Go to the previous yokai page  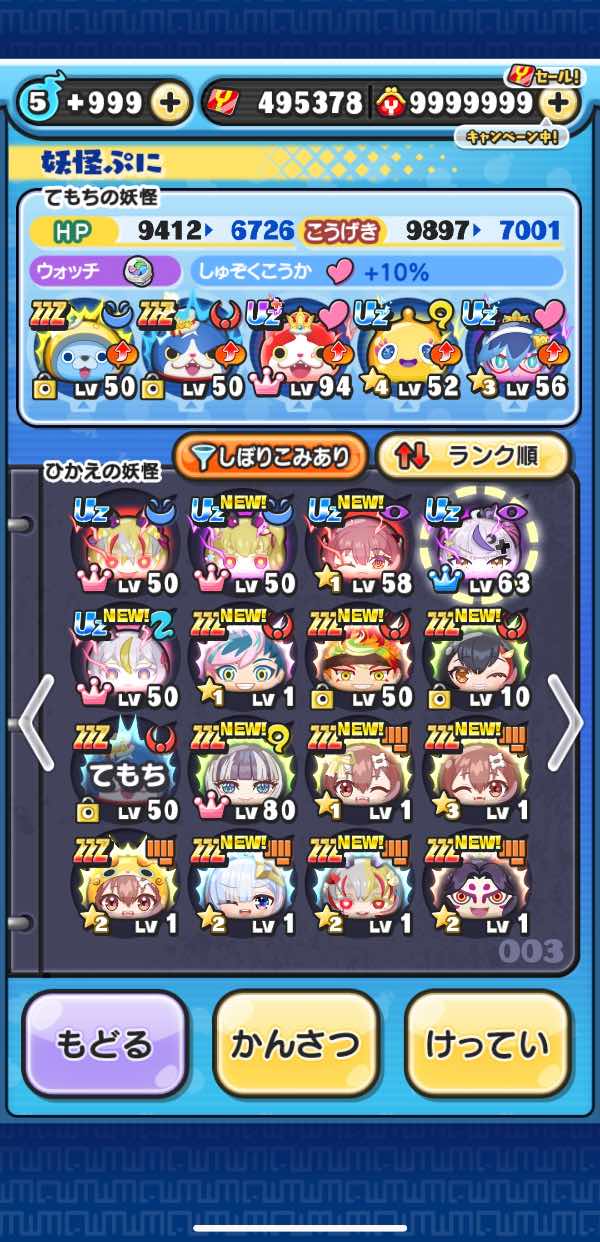coord(33,722)
